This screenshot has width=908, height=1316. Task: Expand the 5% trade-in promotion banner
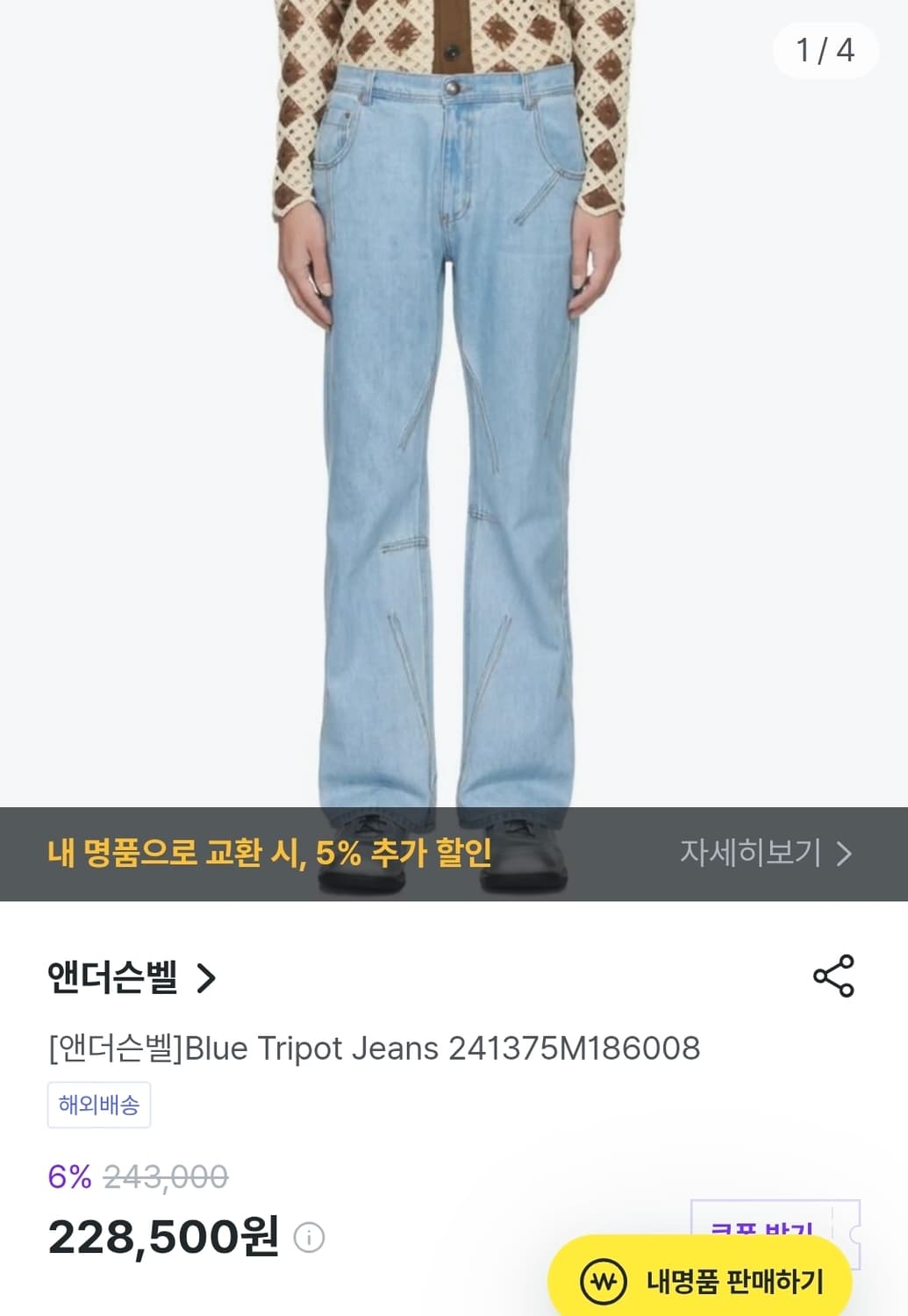pos(263,853)
